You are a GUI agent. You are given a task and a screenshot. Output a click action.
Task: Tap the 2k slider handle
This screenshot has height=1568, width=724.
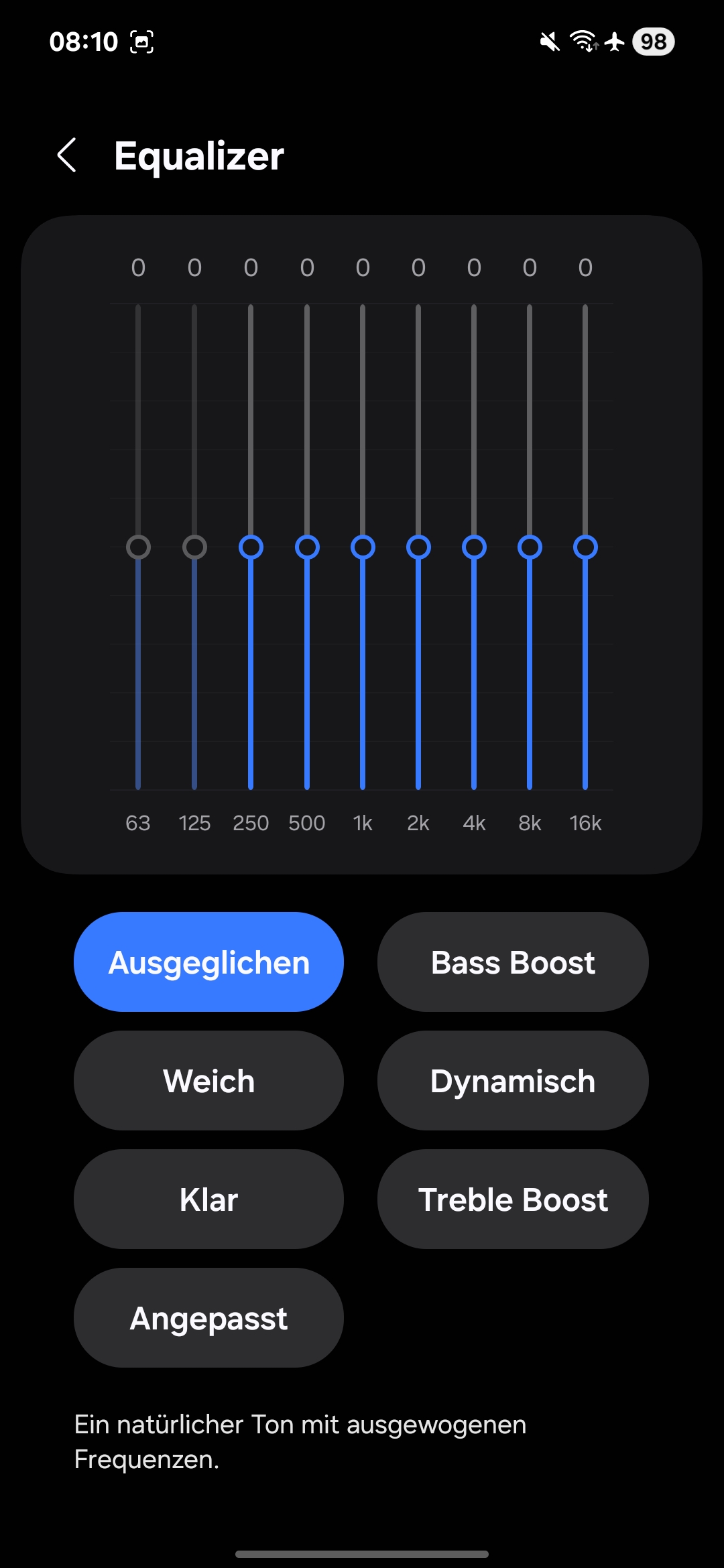[x=418, y=547]
